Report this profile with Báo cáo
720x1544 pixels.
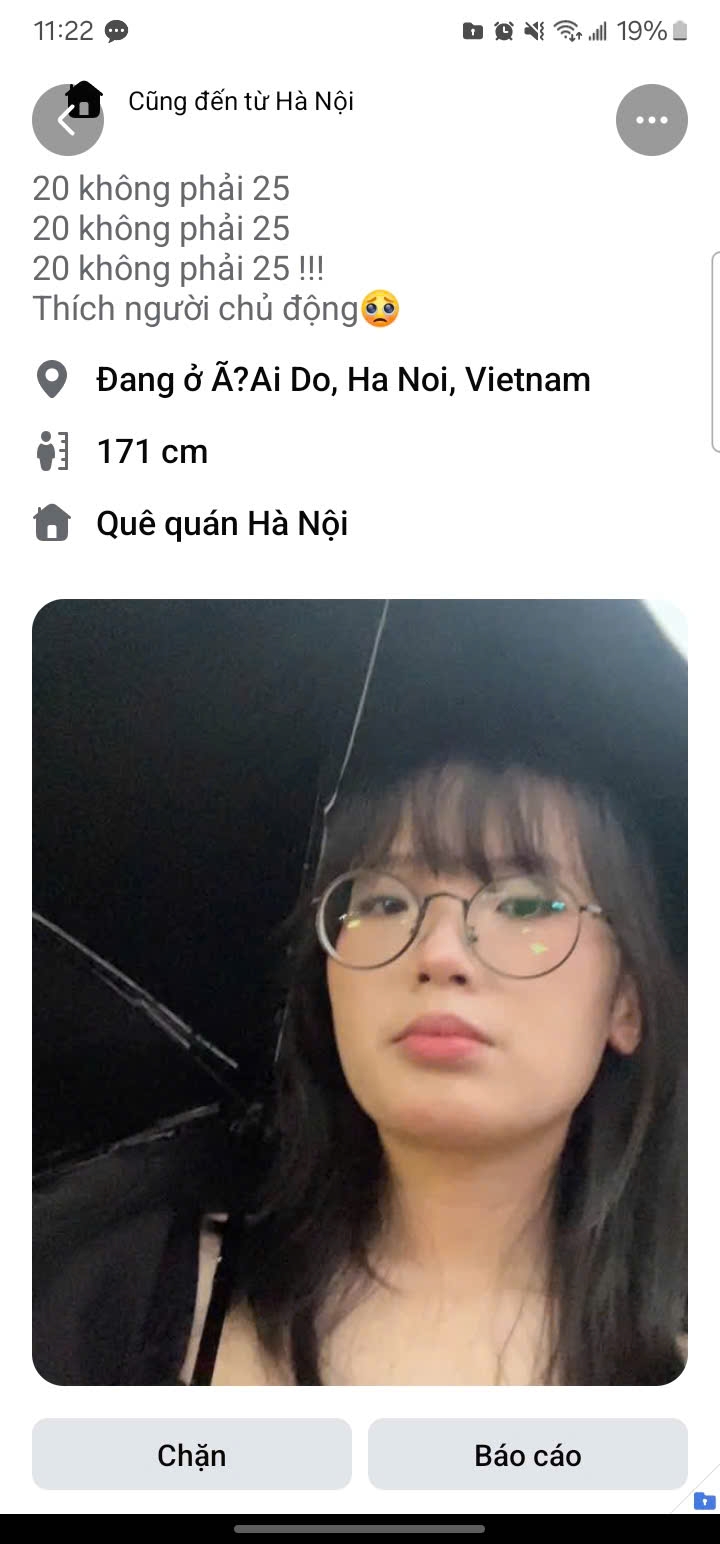click(527, 1455)
